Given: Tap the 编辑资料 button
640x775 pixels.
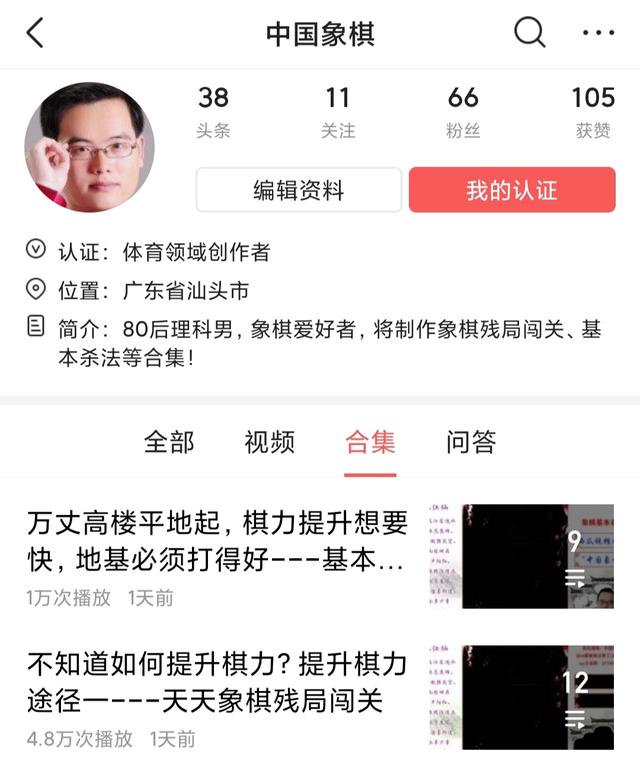Looking at the screenshot, I should (298, 190).
